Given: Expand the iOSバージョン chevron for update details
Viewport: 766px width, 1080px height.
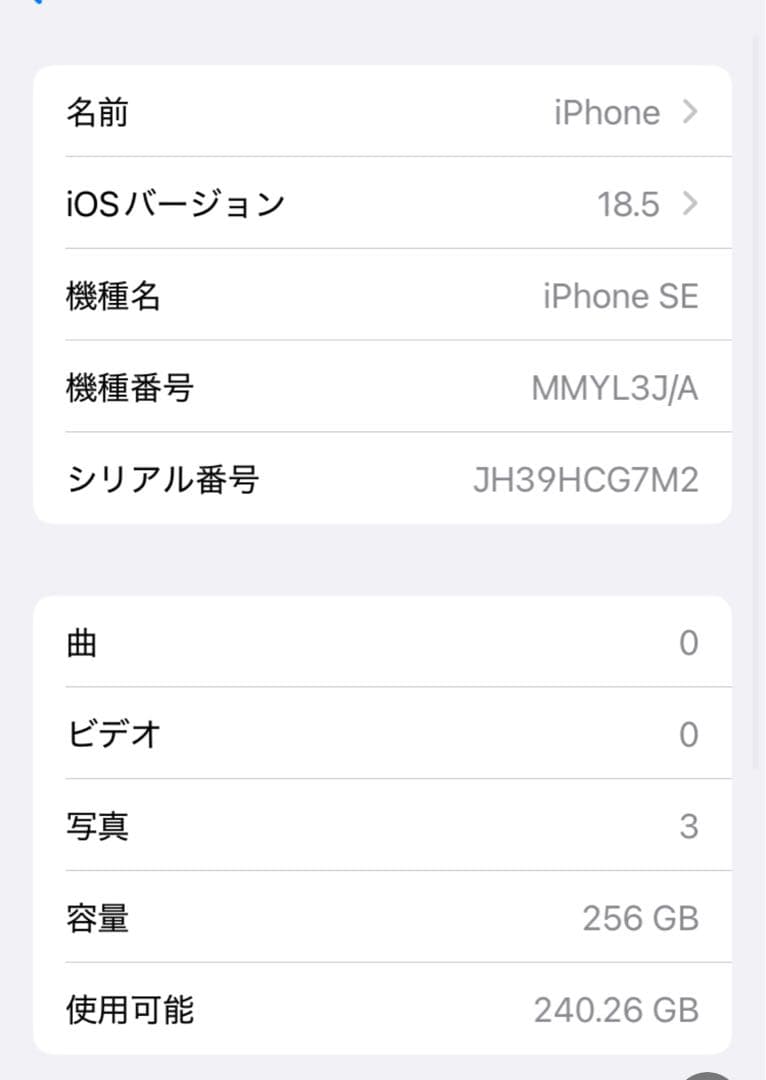Looking at the screenshot, I should coord(689,203).
